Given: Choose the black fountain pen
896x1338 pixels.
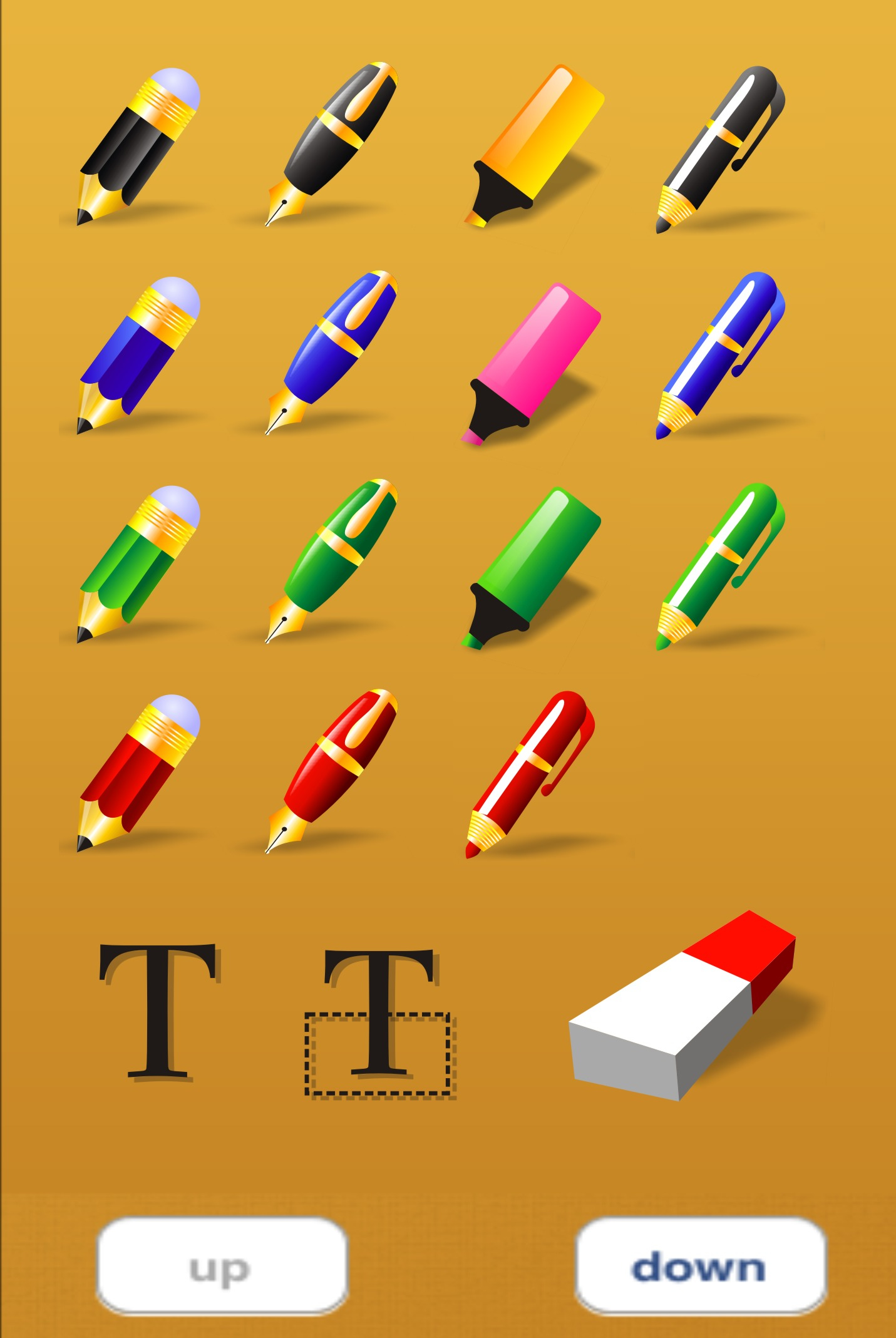Looking at the screenshot, I should click(x=332, y=144).
